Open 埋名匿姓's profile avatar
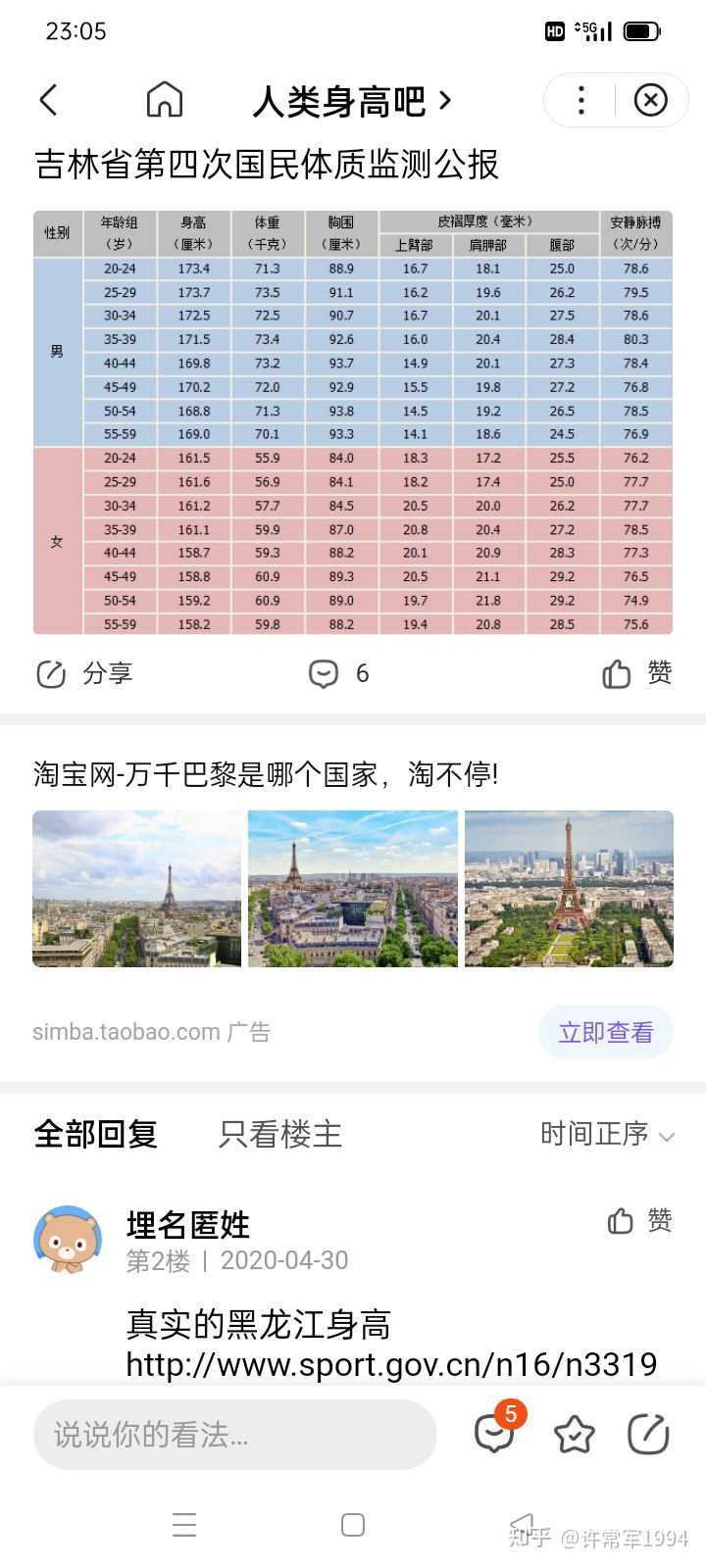The height and width of the screenshot is (1568, 706). [68, 1240]
